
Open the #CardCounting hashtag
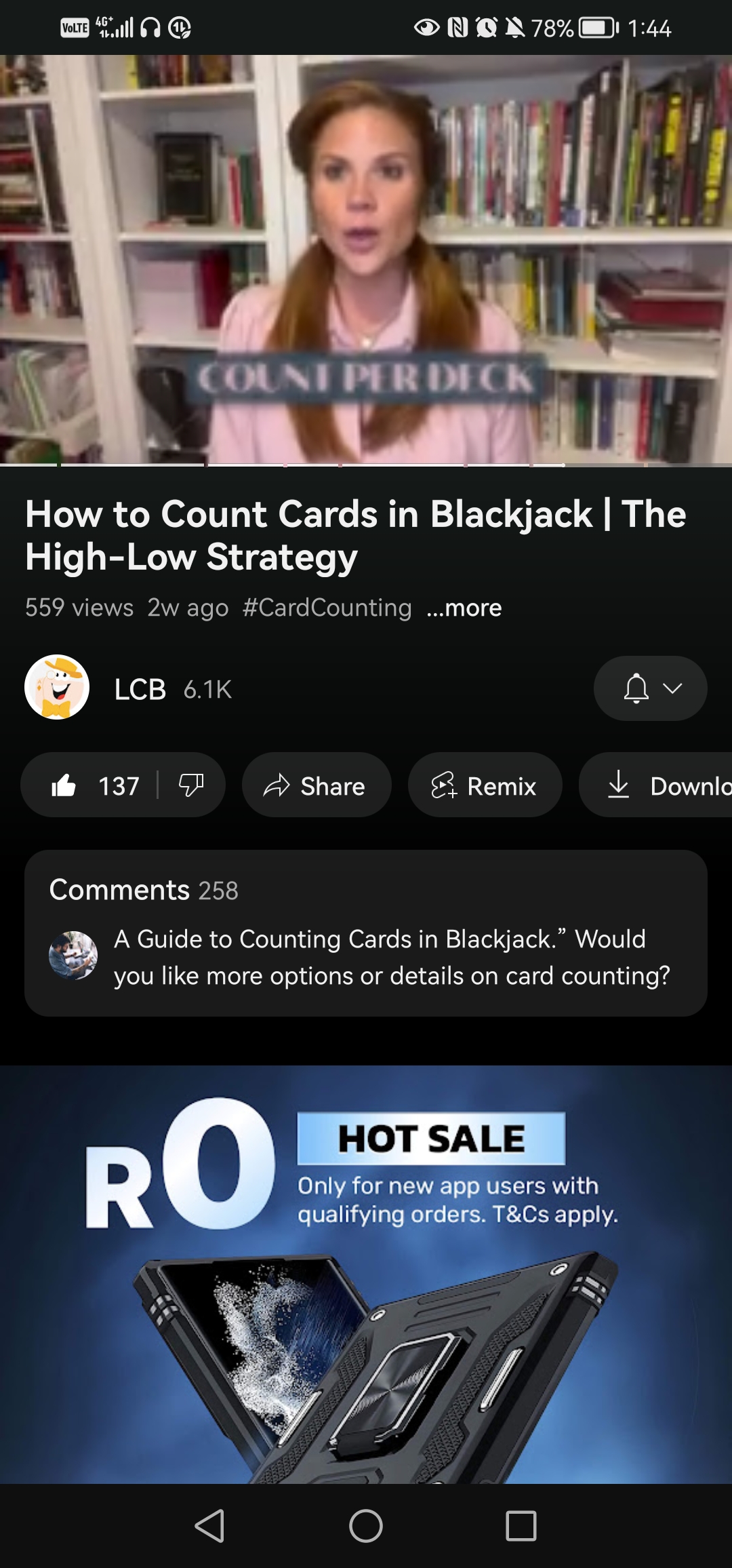[327, 608]
